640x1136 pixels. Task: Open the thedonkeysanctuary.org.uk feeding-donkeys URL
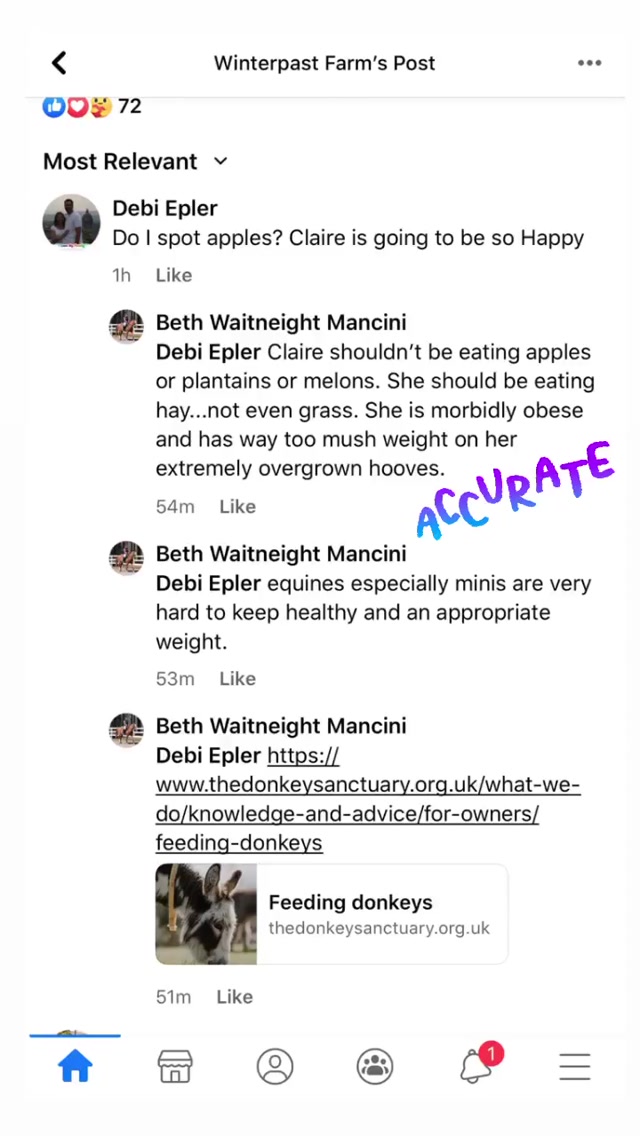click(367, 800)
